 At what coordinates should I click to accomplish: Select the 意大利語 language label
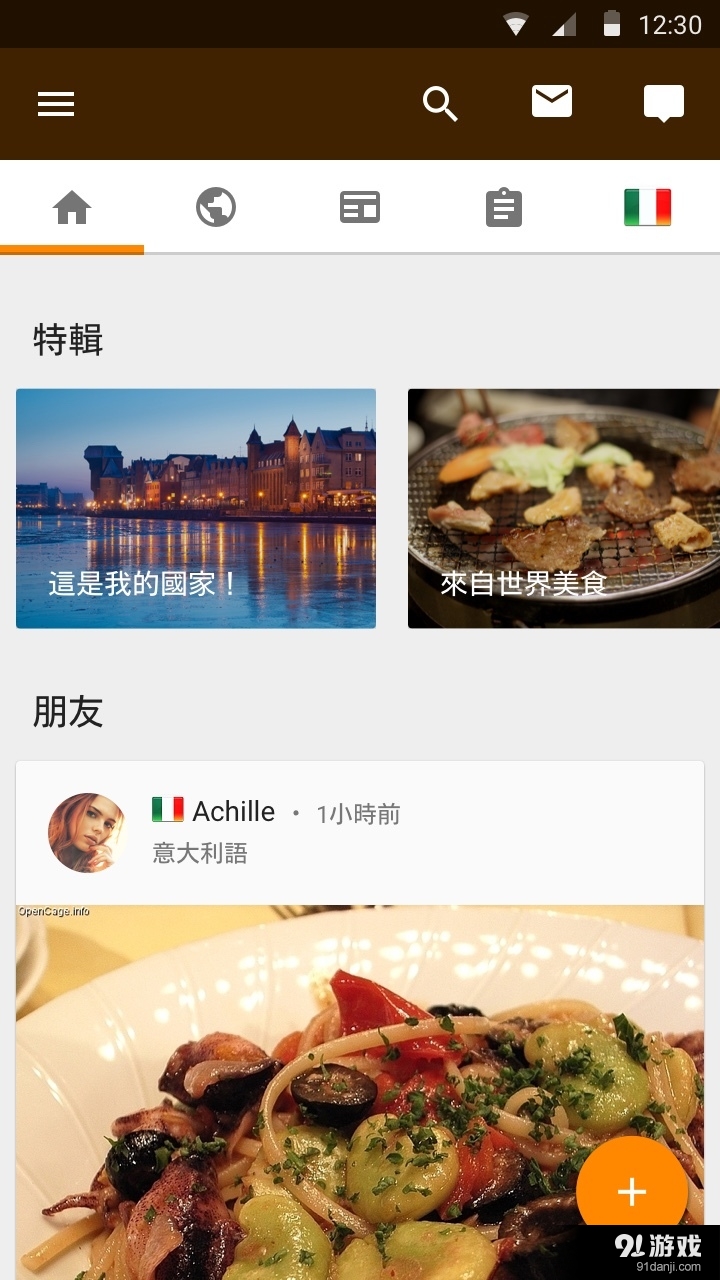(199, 854)
